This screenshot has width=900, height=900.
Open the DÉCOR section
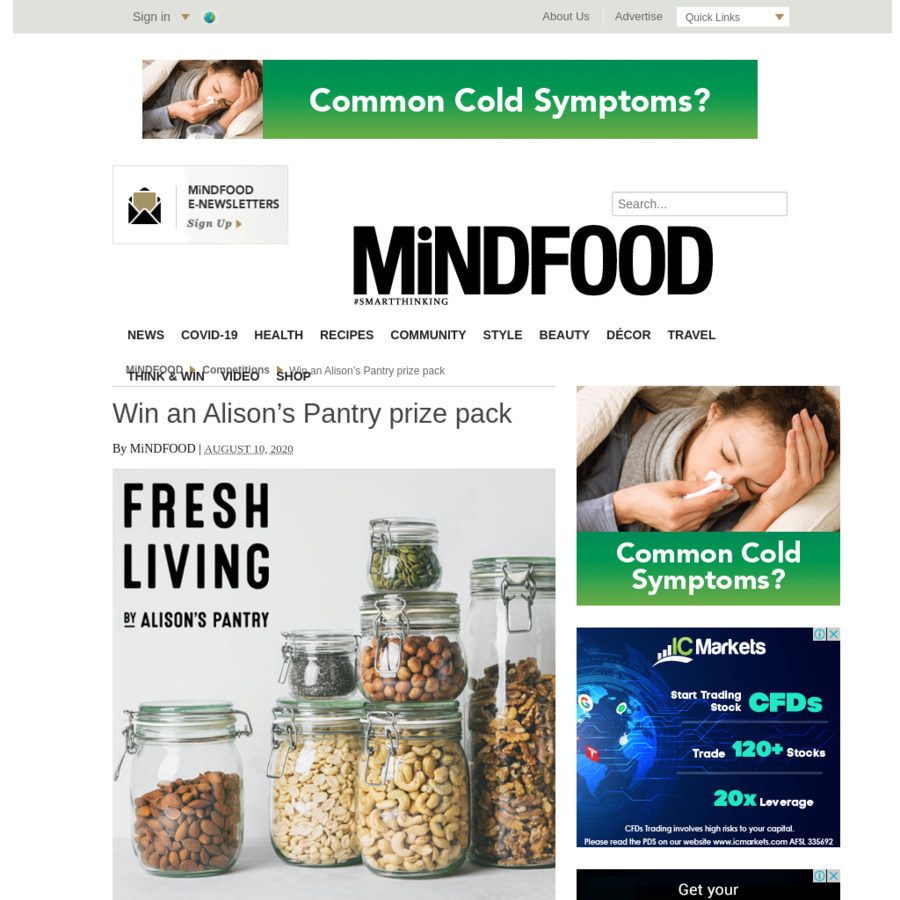[x=629, y=335]
